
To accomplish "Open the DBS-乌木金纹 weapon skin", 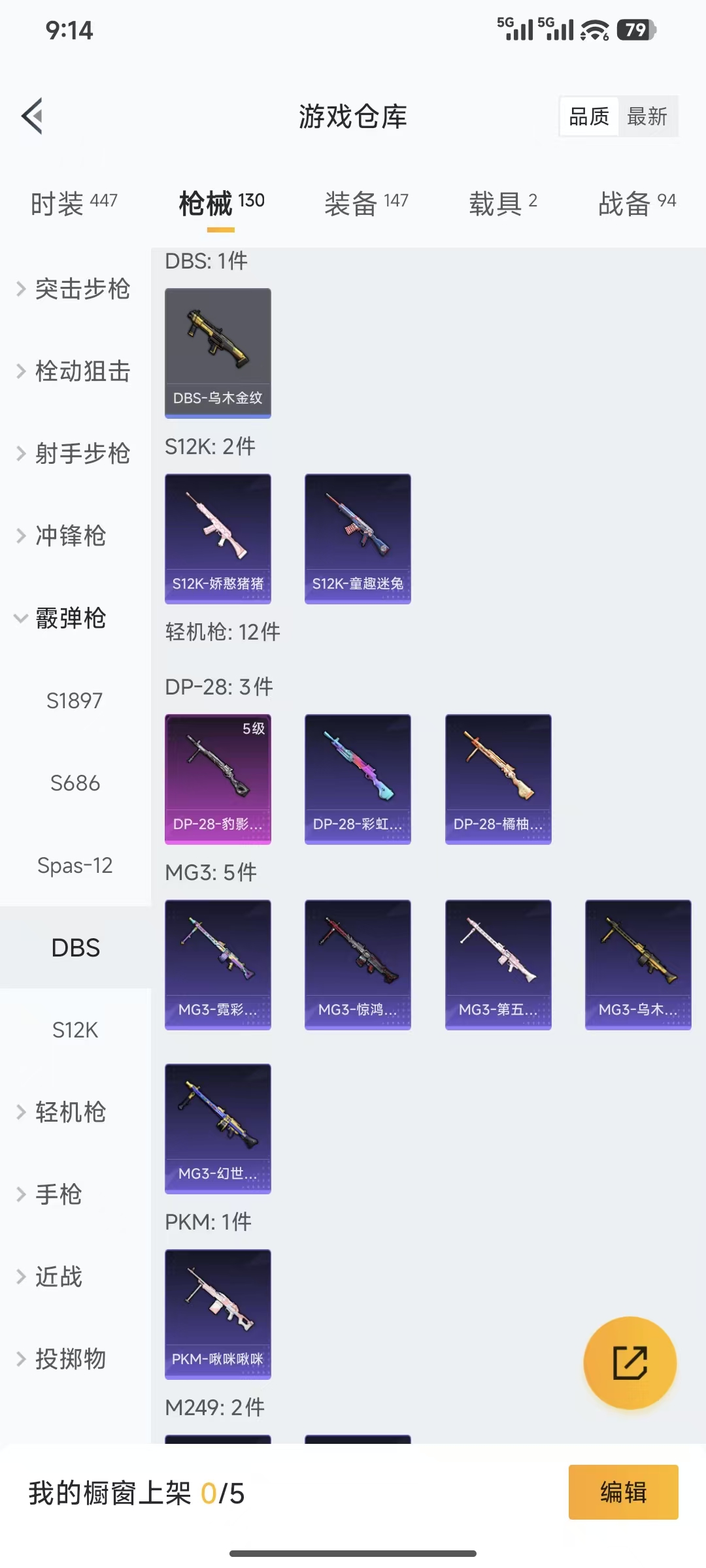I will (x=218, y=353).
